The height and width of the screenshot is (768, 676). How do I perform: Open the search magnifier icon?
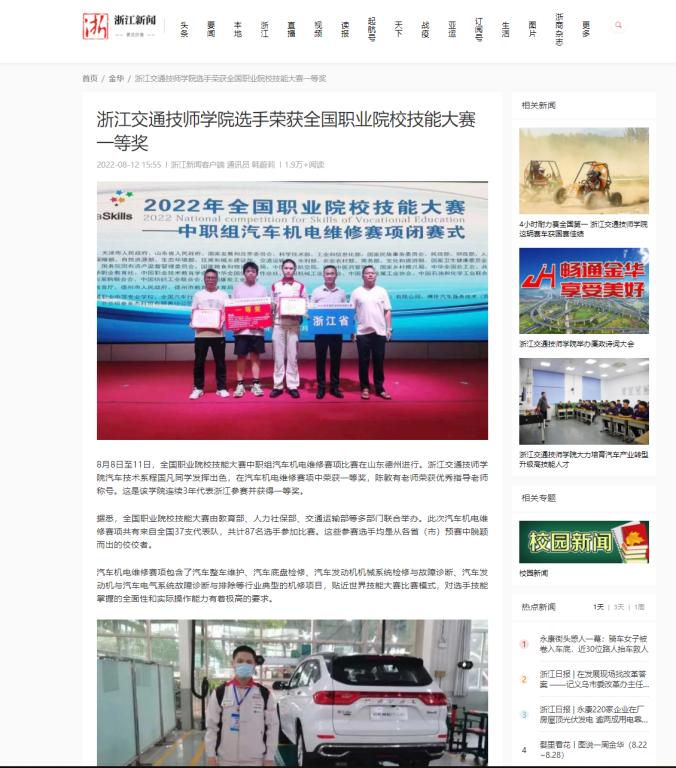click(x=618, y=26)
